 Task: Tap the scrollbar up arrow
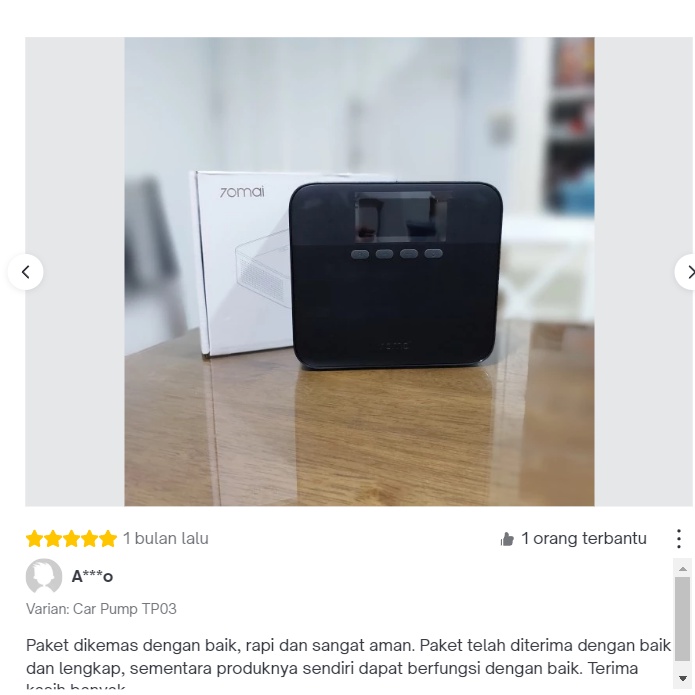point(683,568)
